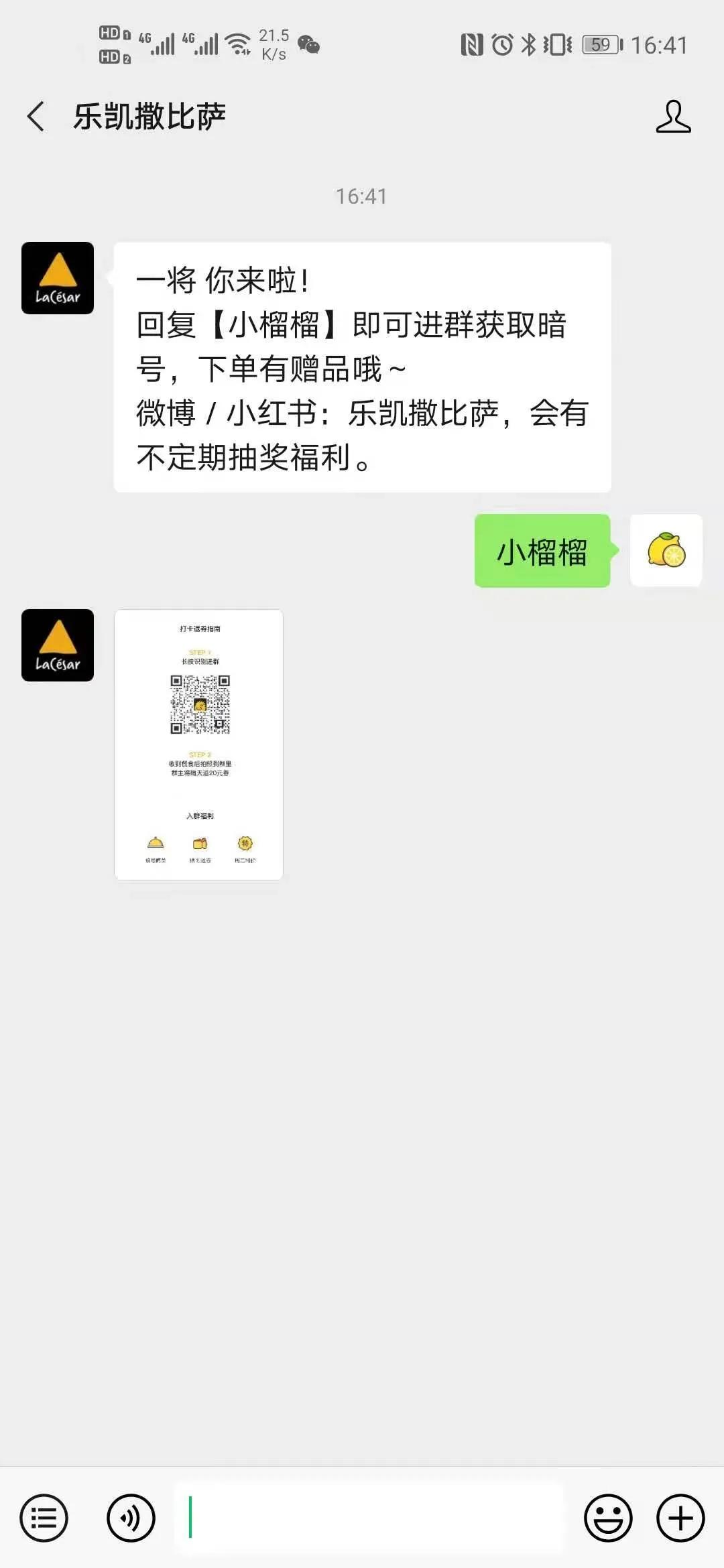This screenshot has height=1568, width=724.
Task: Tap the battery indicator showing 59
Action: click(x=599, y=44)
